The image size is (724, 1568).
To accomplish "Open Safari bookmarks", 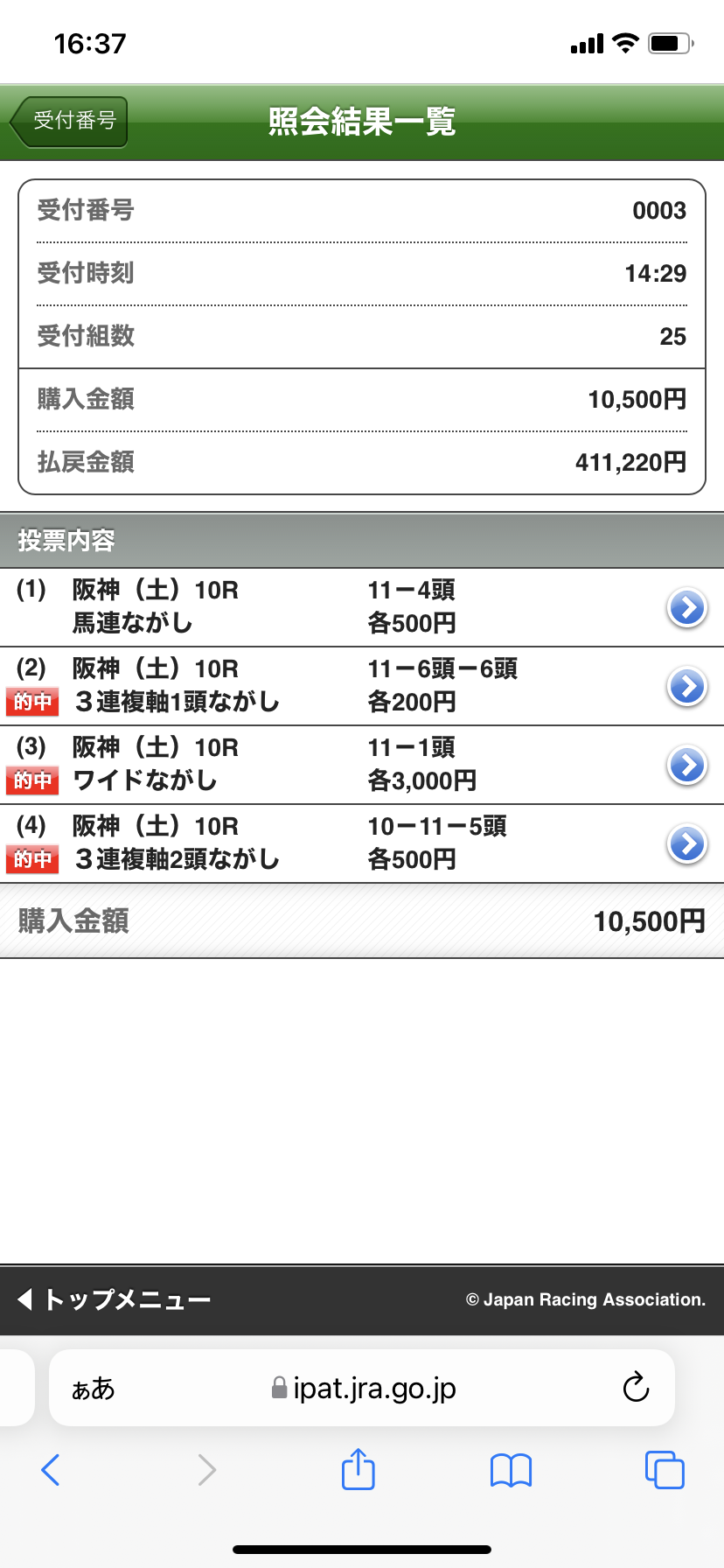I will pyautogui.click(x=511, y=1470).
